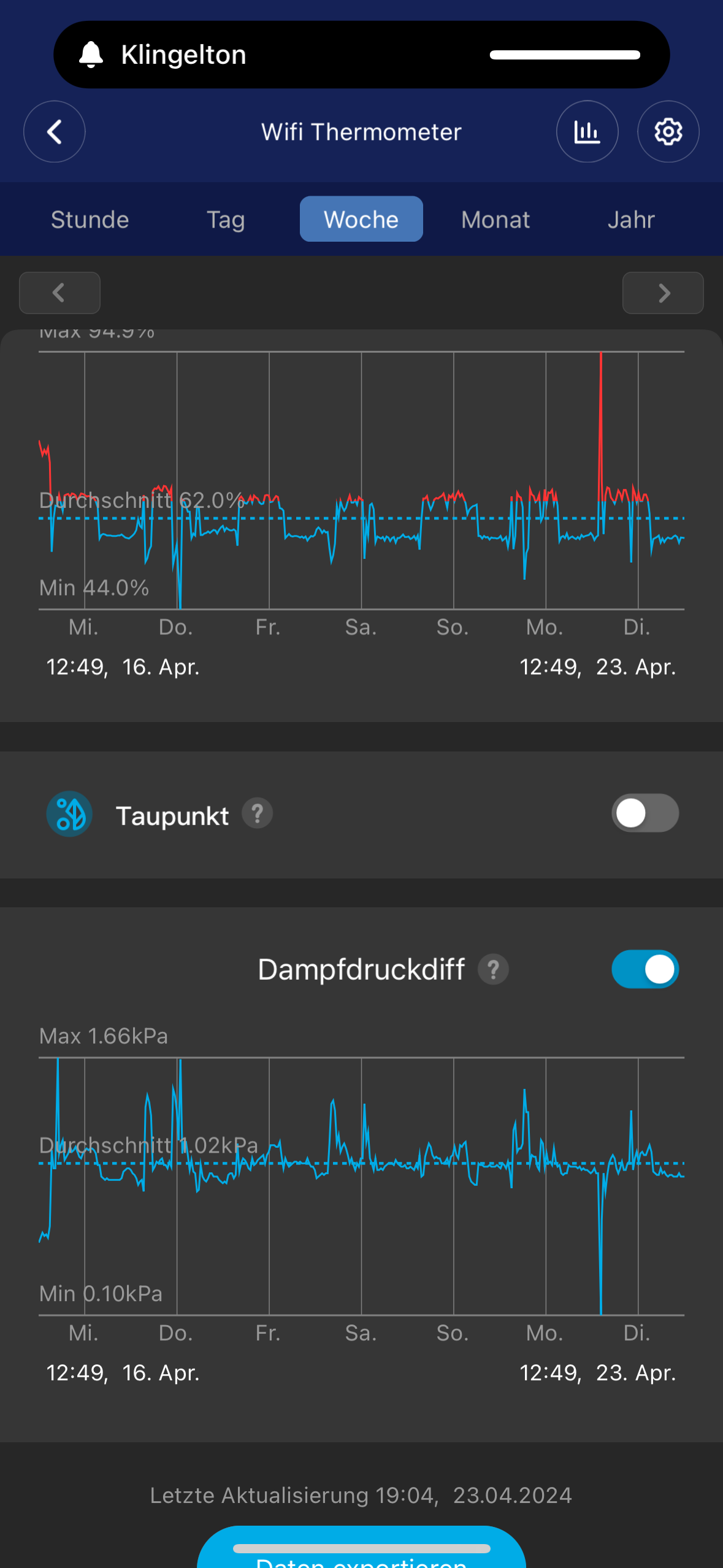Screen dimensions: 723x1568
Task: Go back from Wifi Thermometer screen
Action: (x=55, y=131)
